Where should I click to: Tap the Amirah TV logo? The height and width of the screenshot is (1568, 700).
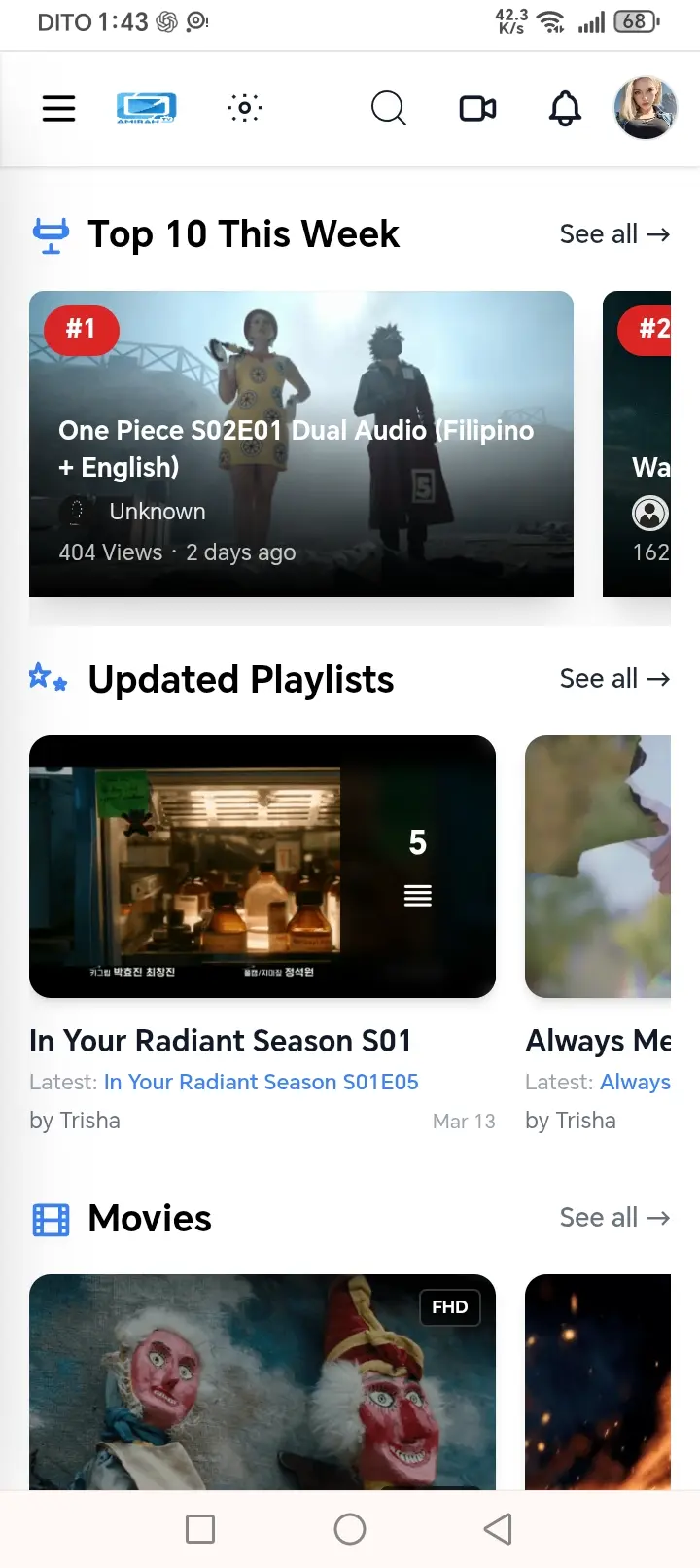[147, 108]
